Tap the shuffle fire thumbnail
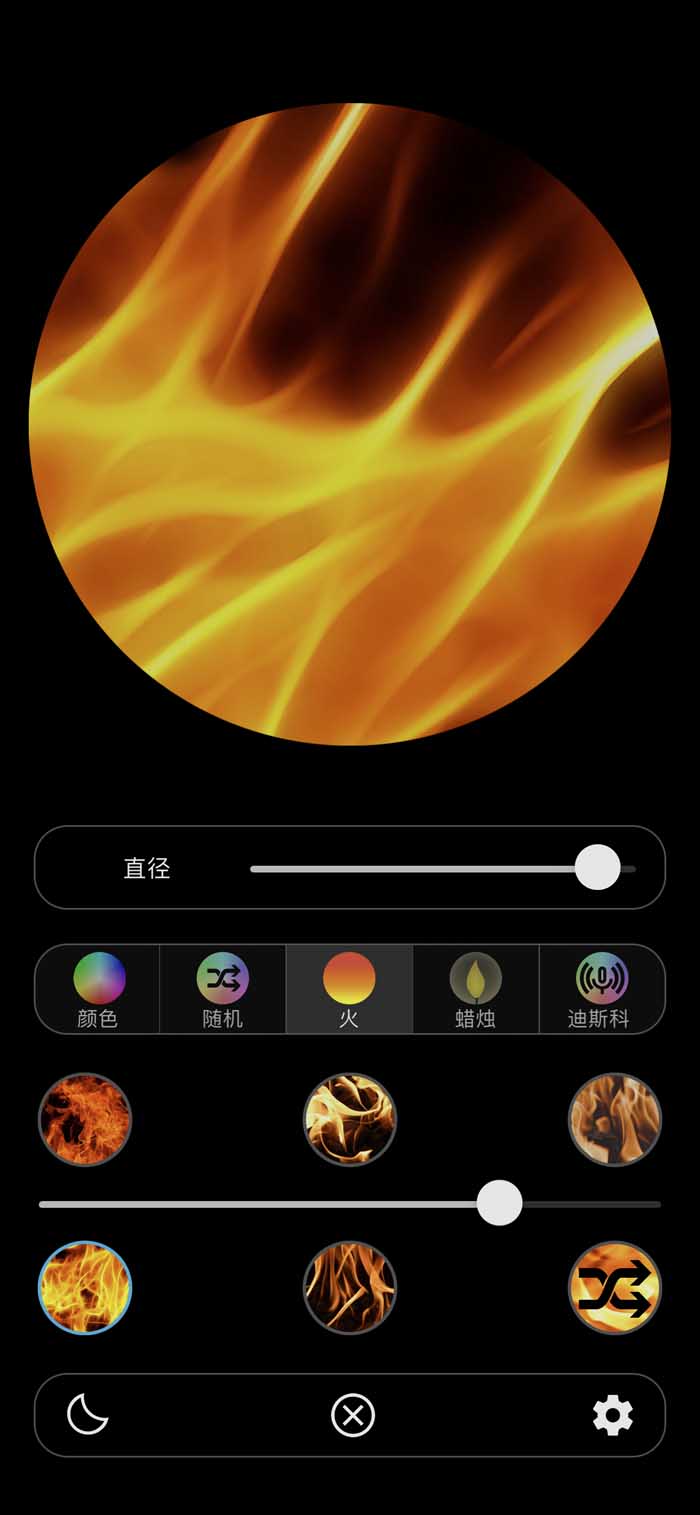Viewport: 700px width, 1515px height. (x=615, y=1287)
